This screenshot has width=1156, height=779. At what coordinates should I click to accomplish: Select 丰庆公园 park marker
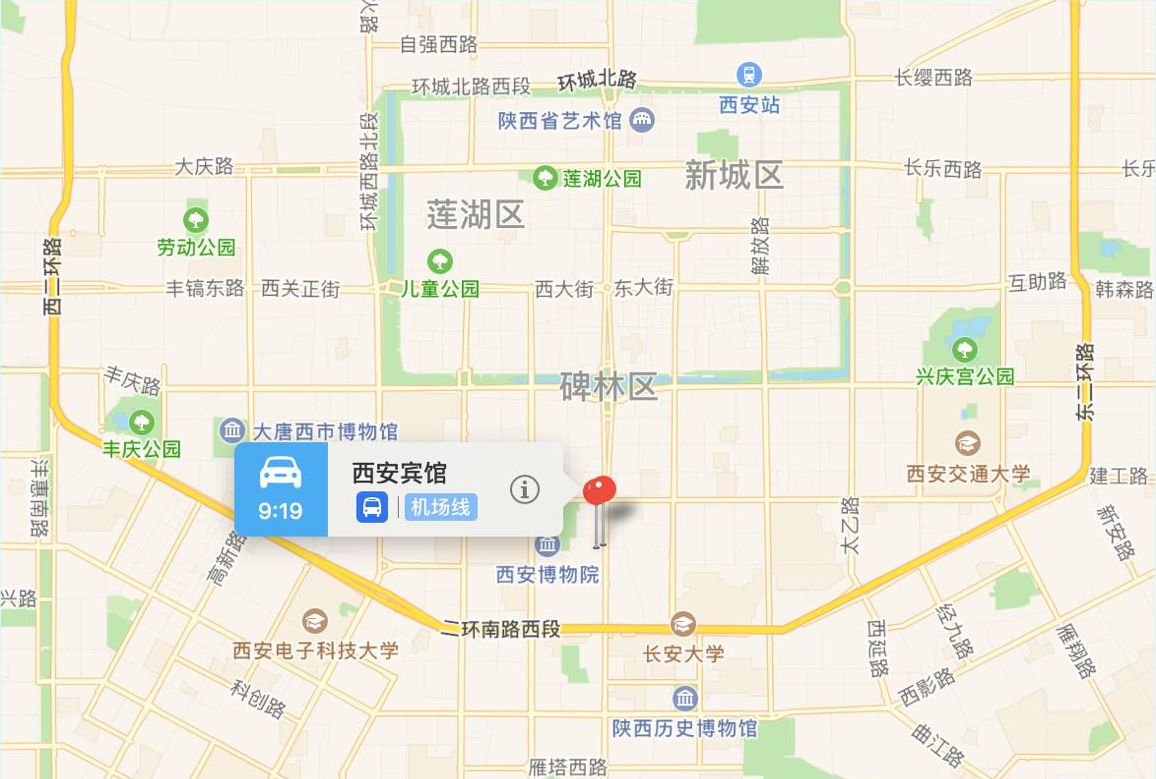142,422
